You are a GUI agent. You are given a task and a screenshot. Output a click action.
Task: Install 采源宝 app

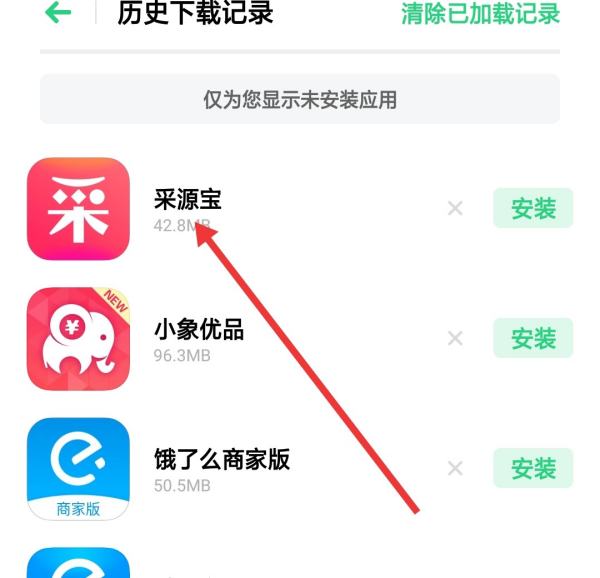(533, 209)
